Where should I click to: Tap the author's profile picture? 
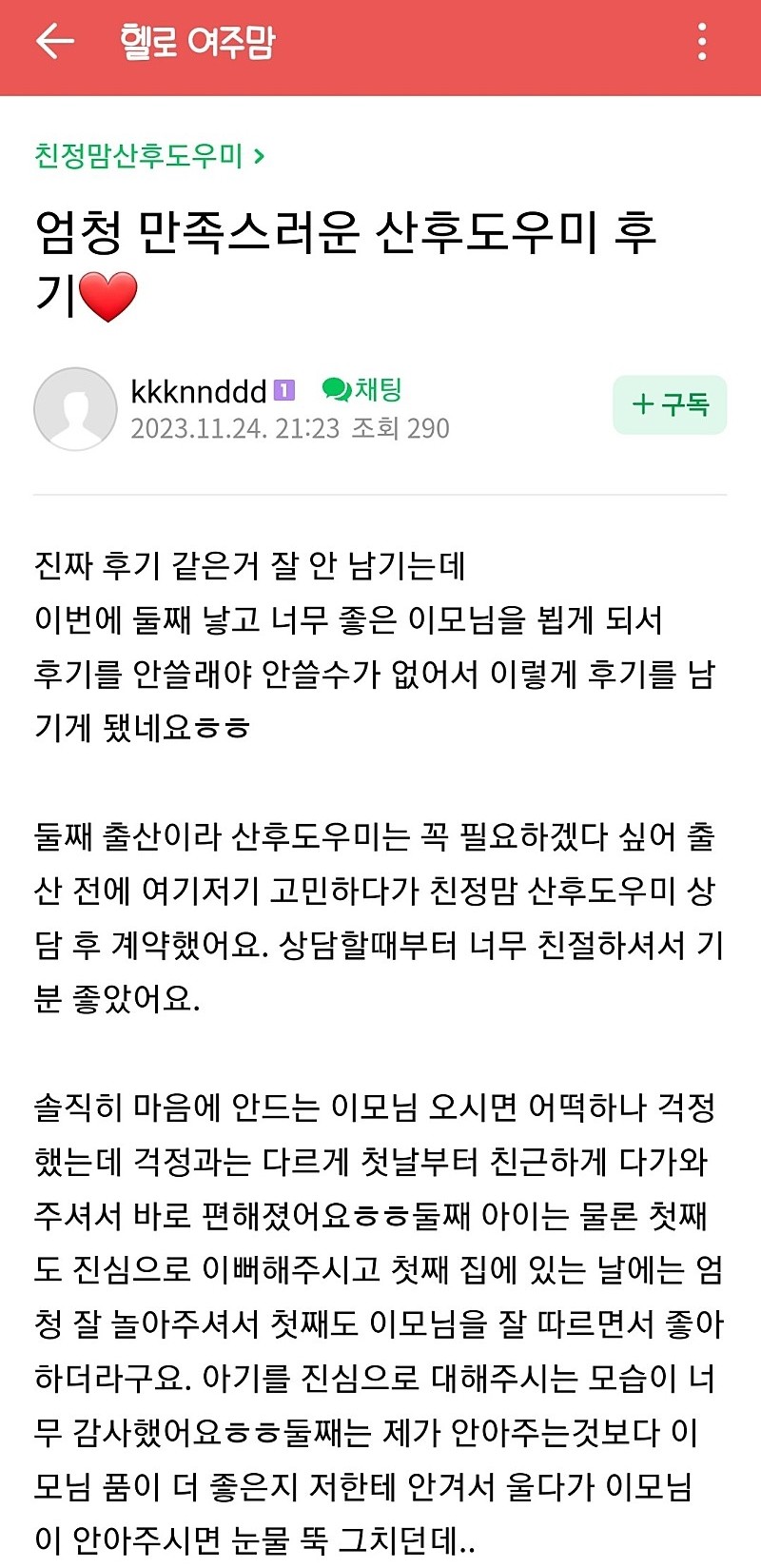click(x=75, y=409)
